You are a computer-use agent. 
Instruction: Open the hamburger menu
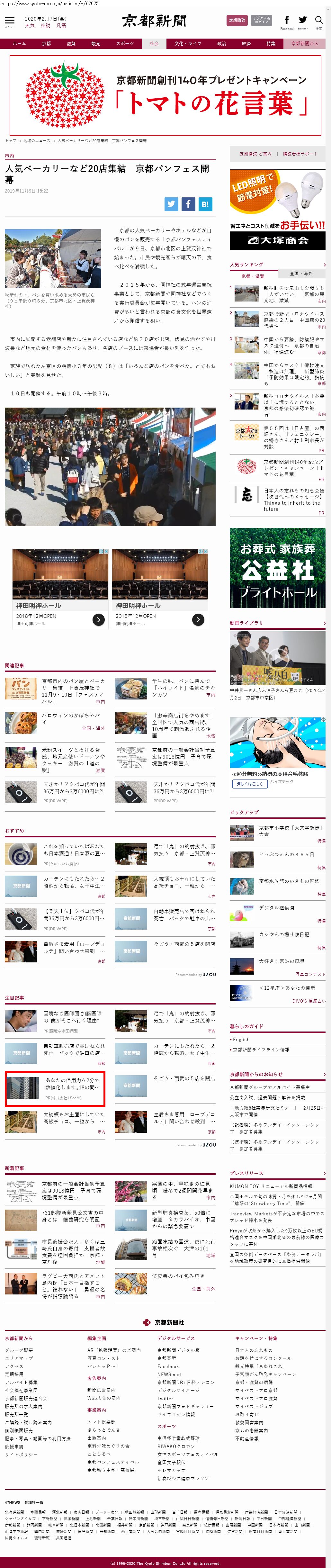click(x=9, y=21)
